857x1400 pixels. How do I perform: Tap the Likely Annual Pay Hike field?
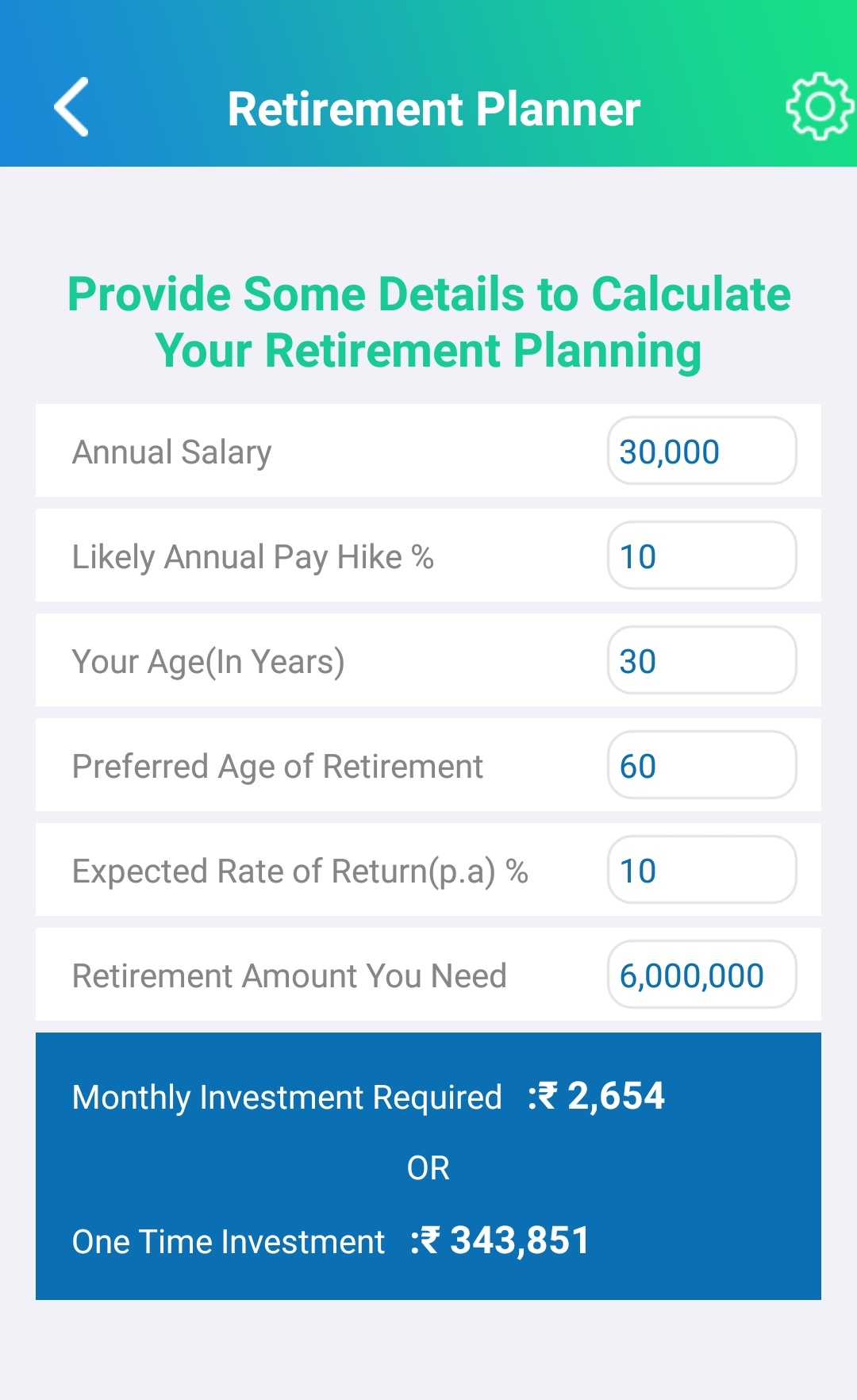[701, 556]
